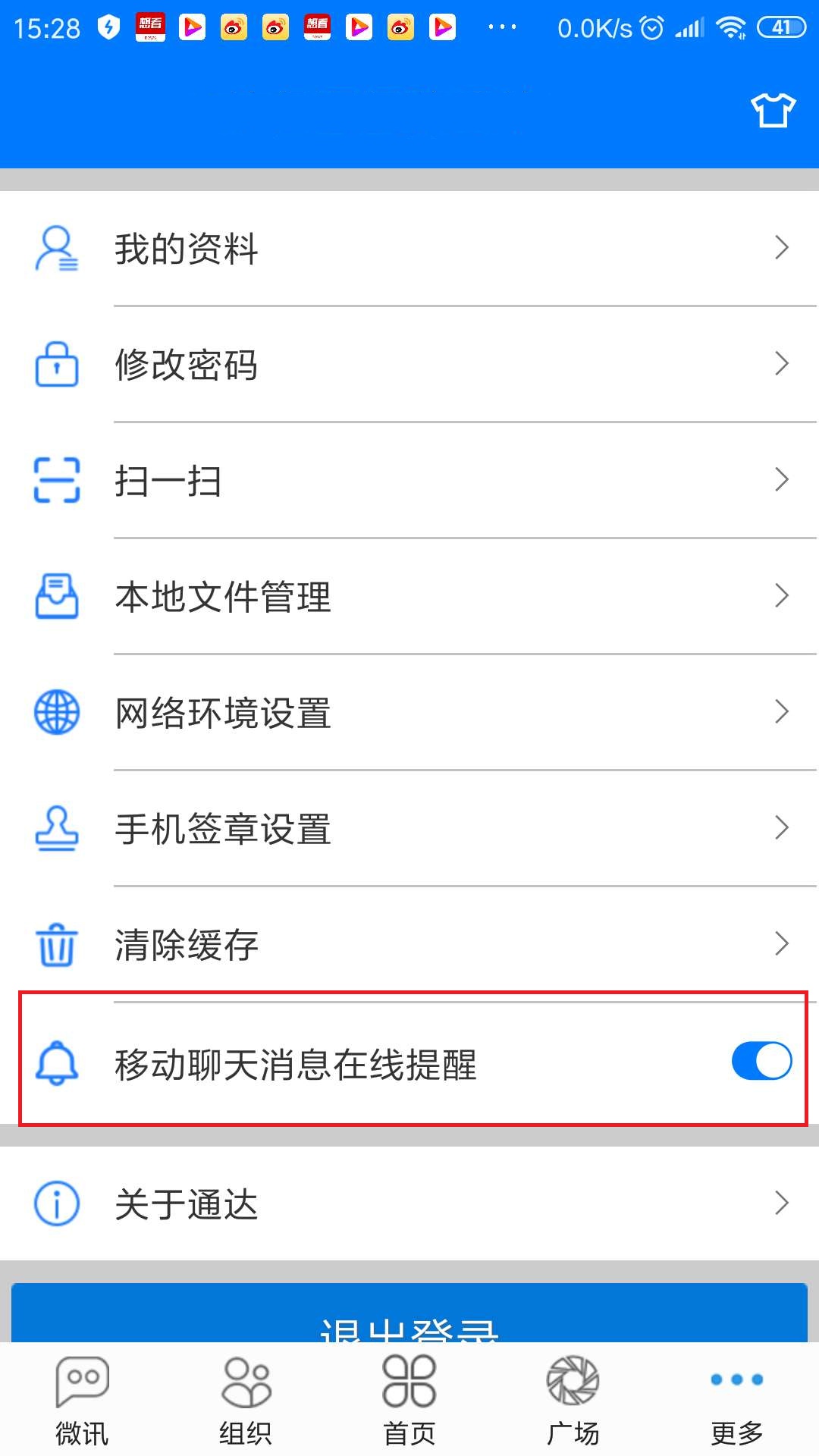Tap 清除缓存 to clear cache
Viewport: 819px width, 1456px height.
(409, 944)
